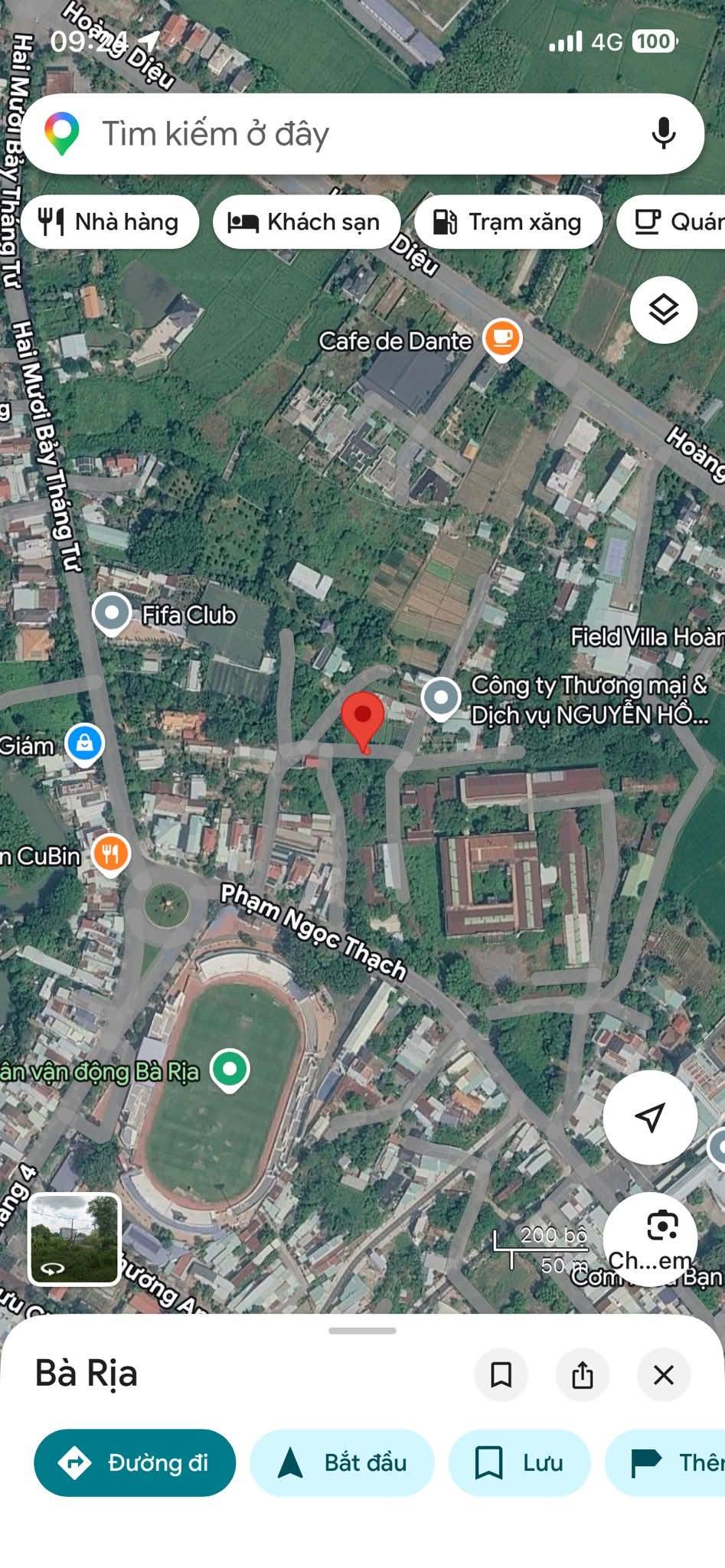
Task: Open the camera Lens button
Action: tap(661, 1227)
